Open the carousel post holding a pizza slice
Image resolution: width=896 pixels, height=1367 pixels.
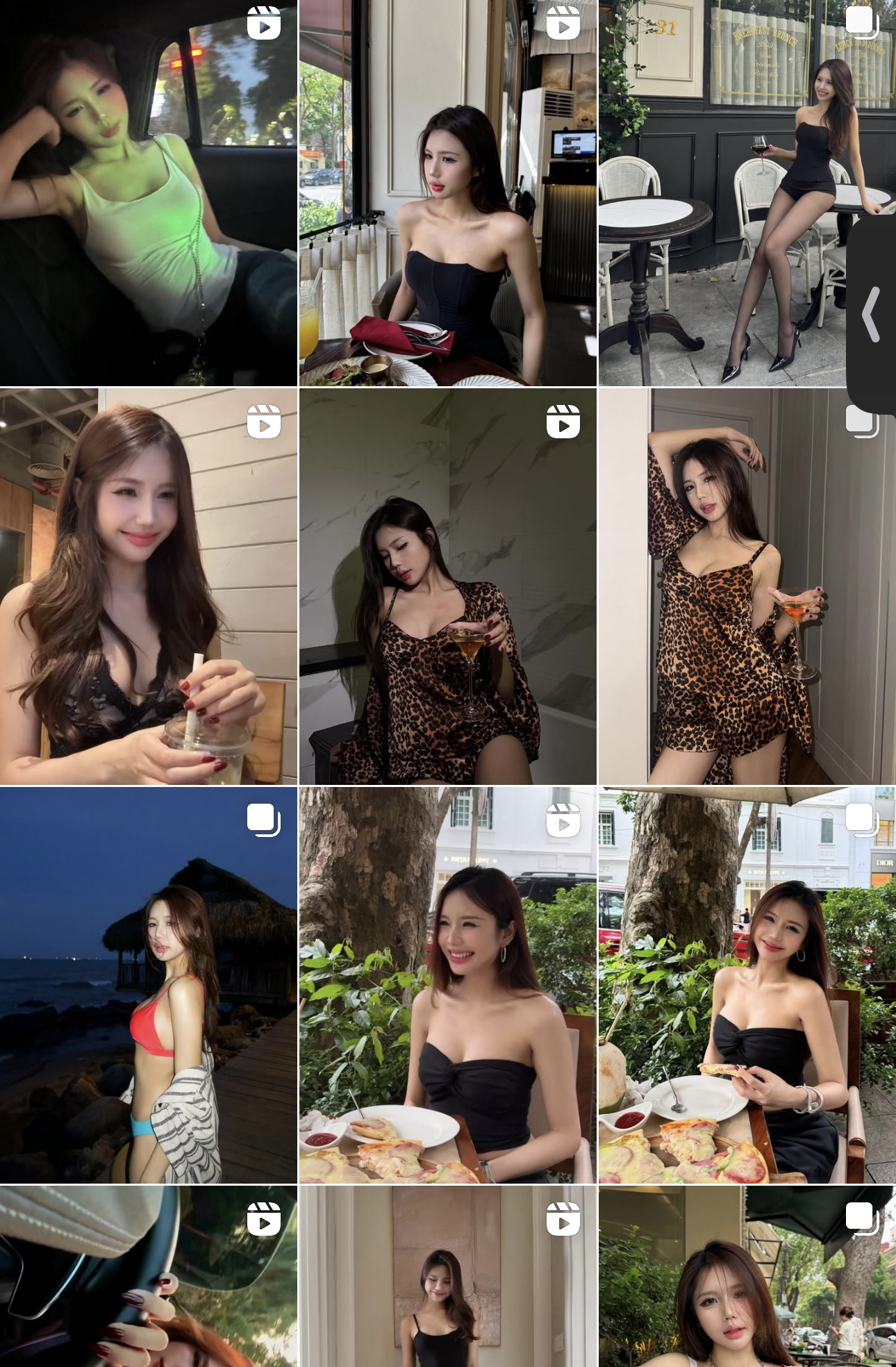point(747,985)
